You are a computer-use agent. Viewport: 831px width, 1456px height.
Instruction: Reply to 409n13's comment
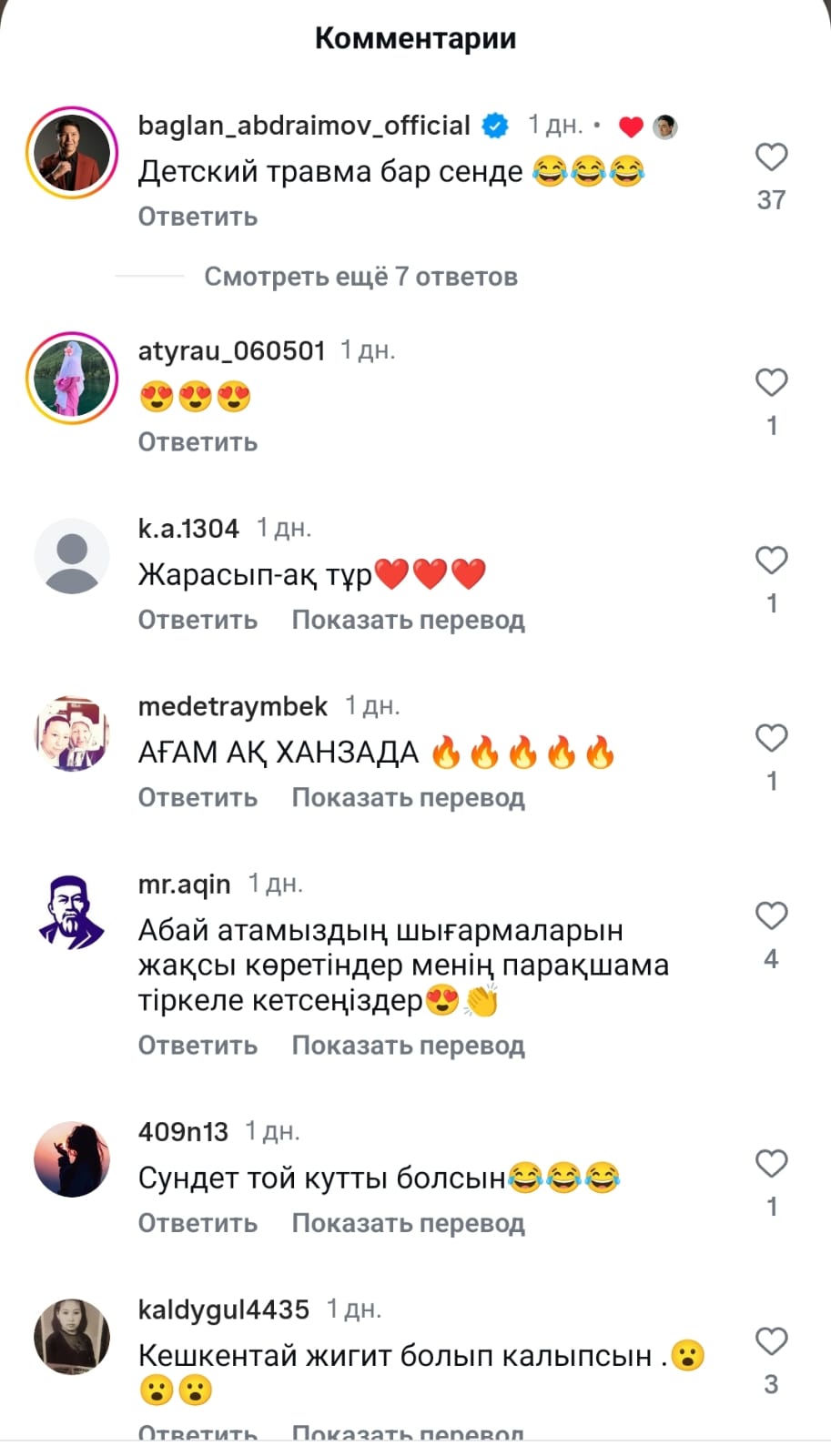click(x=198, y=1223)
